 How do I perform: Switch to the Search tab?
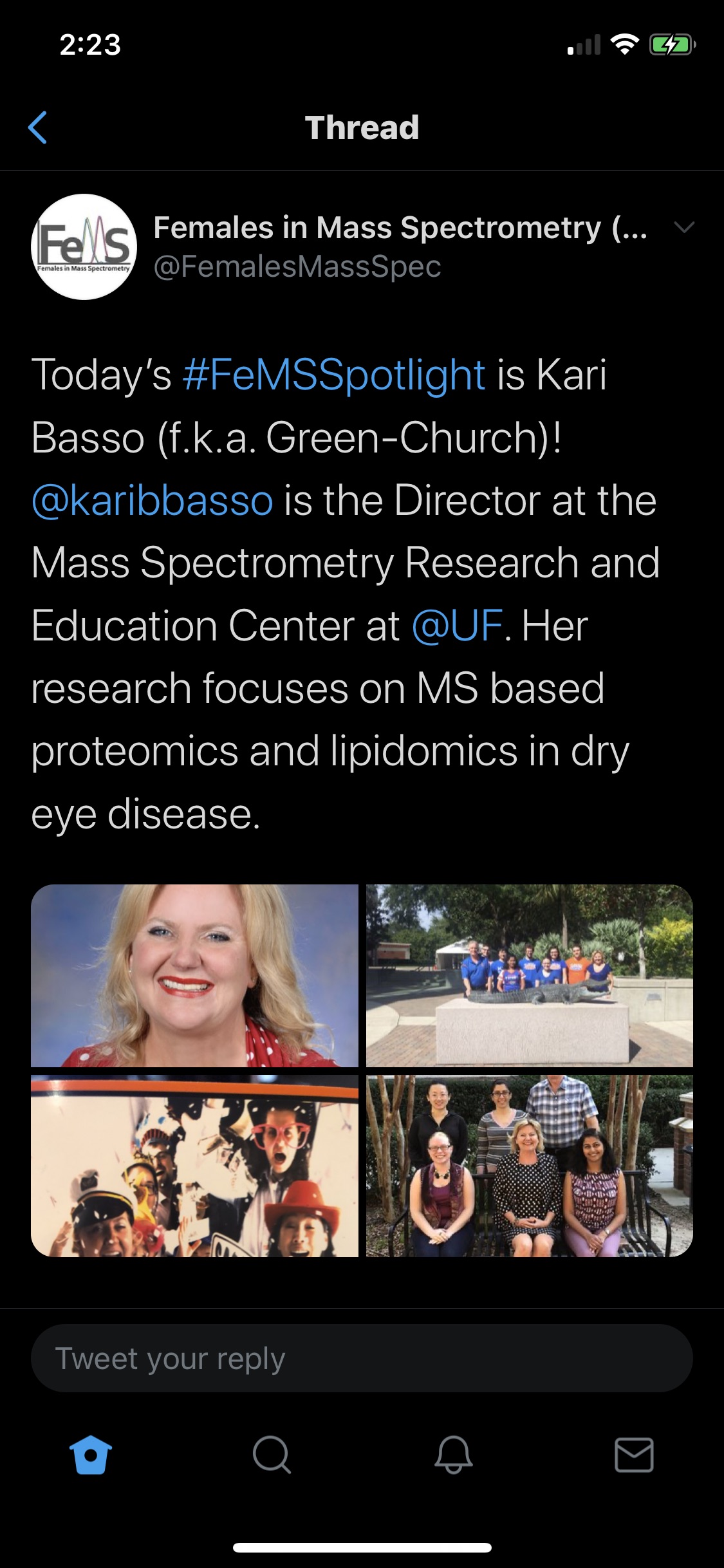272,1455
